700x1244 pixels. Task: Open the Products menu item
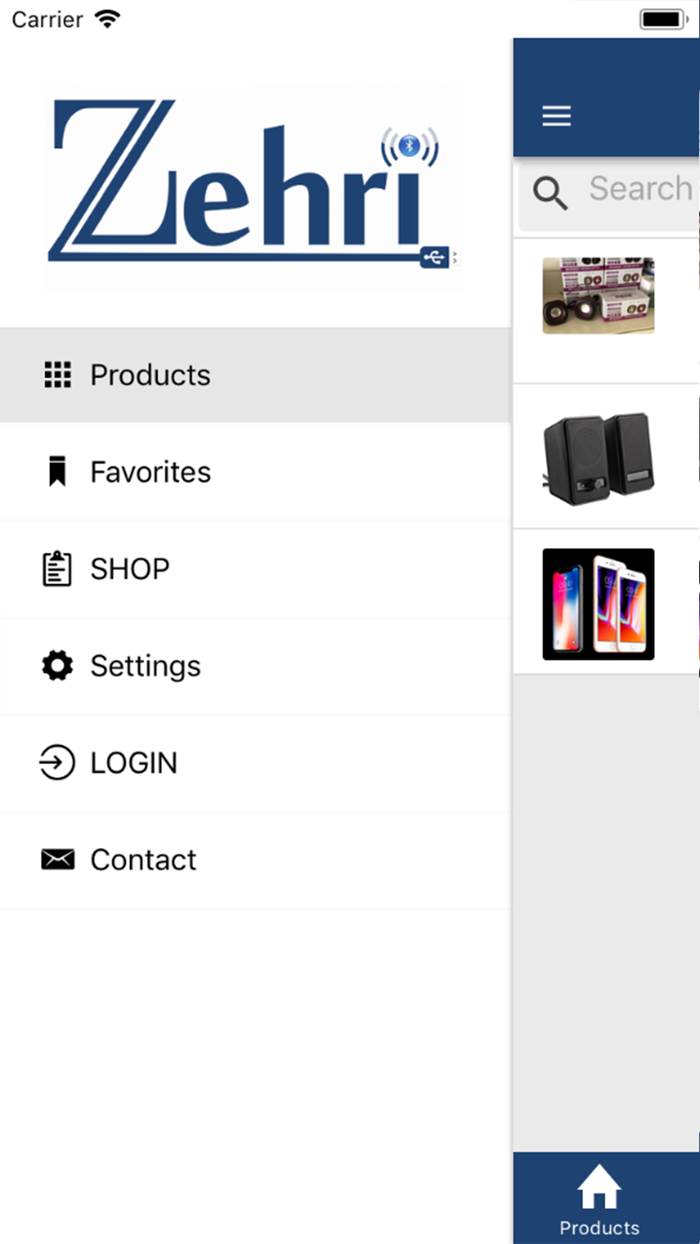pos(150,375)
